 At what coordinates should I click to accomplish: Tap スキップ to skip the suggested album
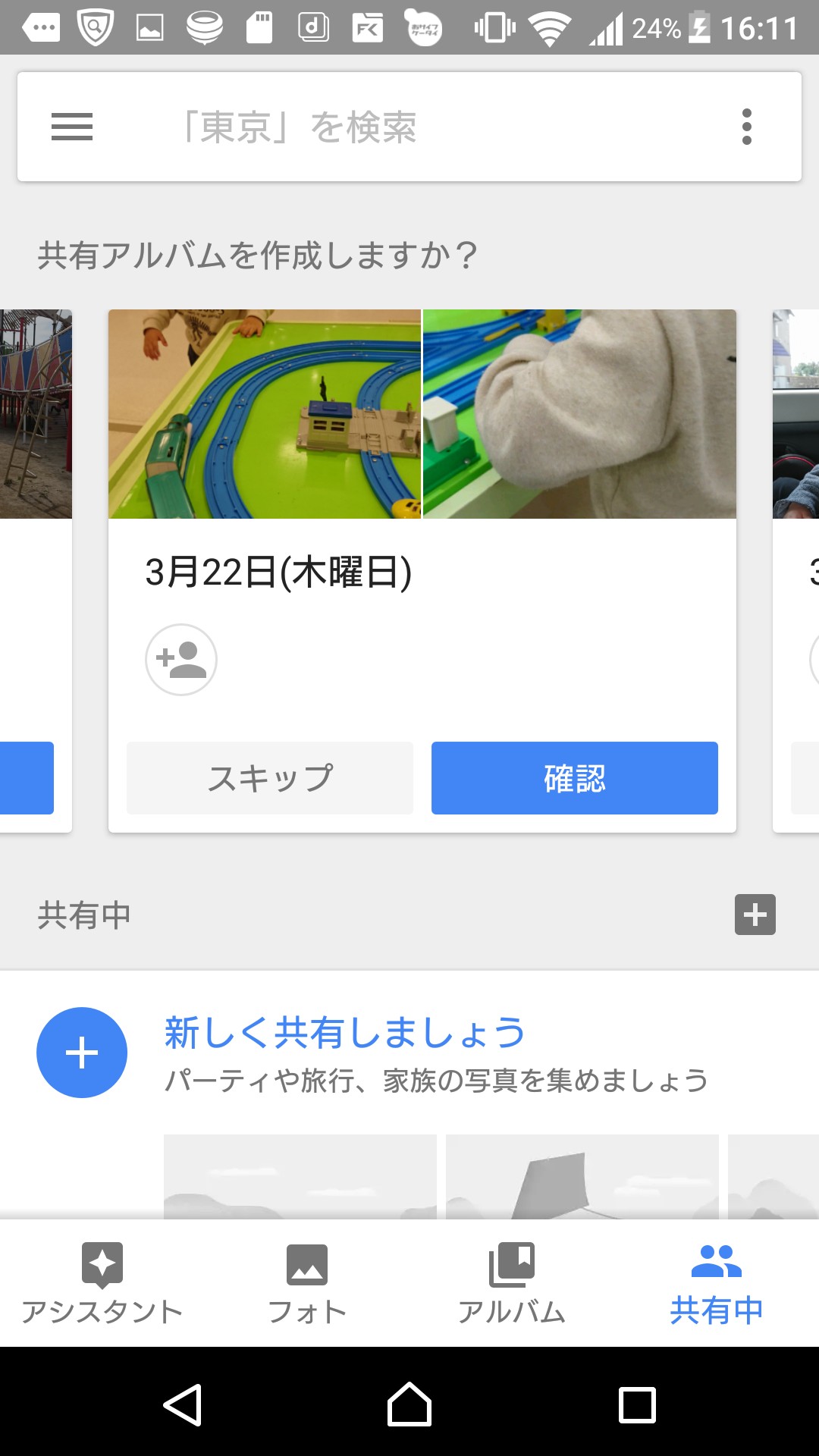click(270, 778)
